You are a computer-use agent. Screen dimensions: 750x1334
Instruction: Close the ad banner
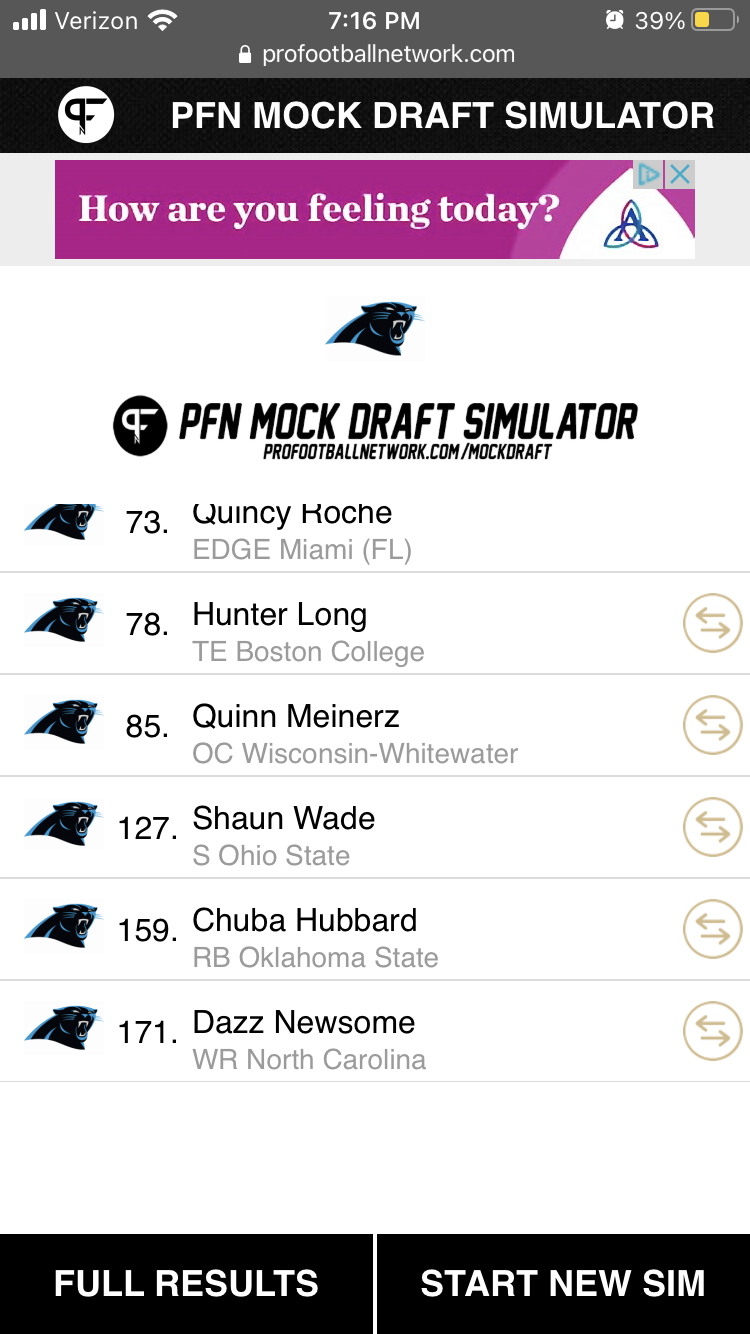coord(680,175)
